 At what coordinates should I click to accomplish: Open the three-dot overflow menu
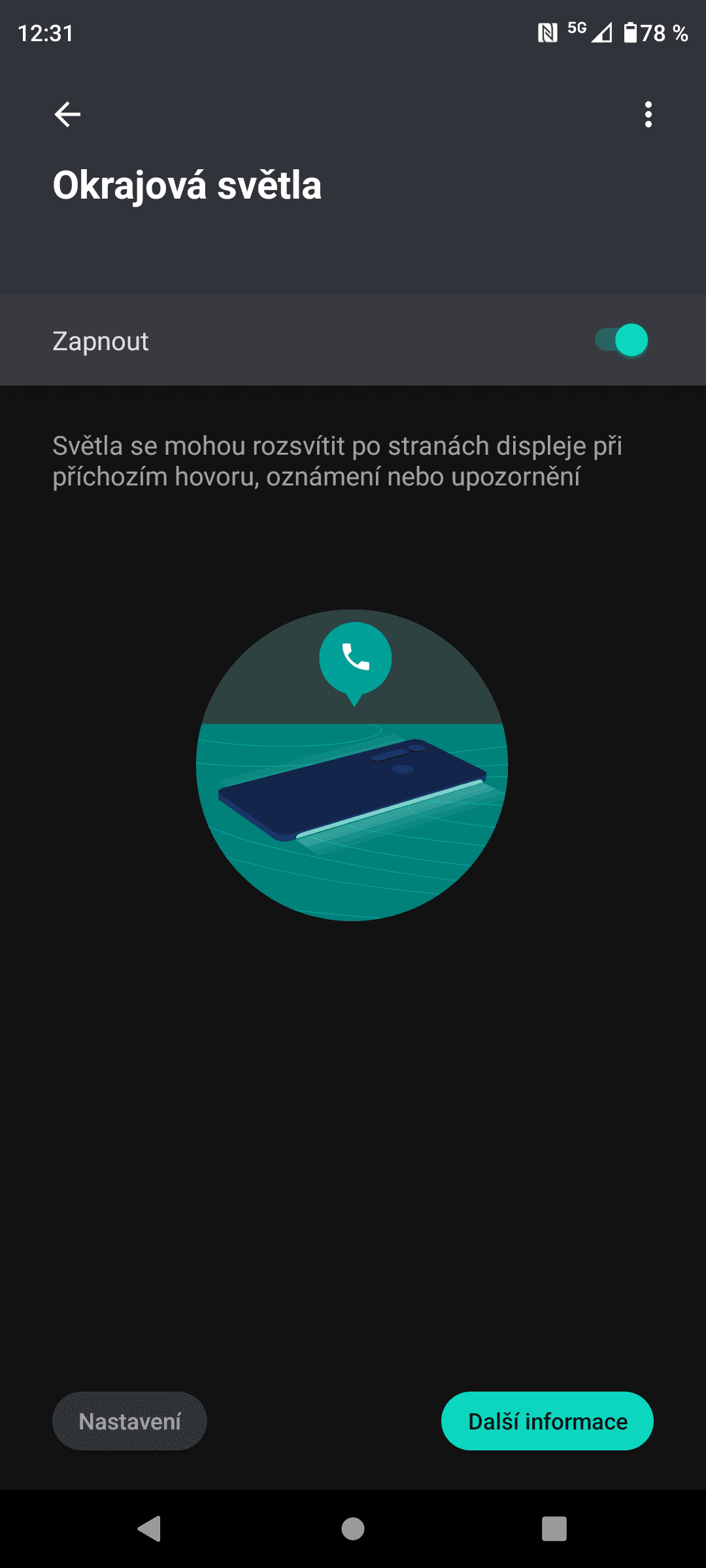648,114
